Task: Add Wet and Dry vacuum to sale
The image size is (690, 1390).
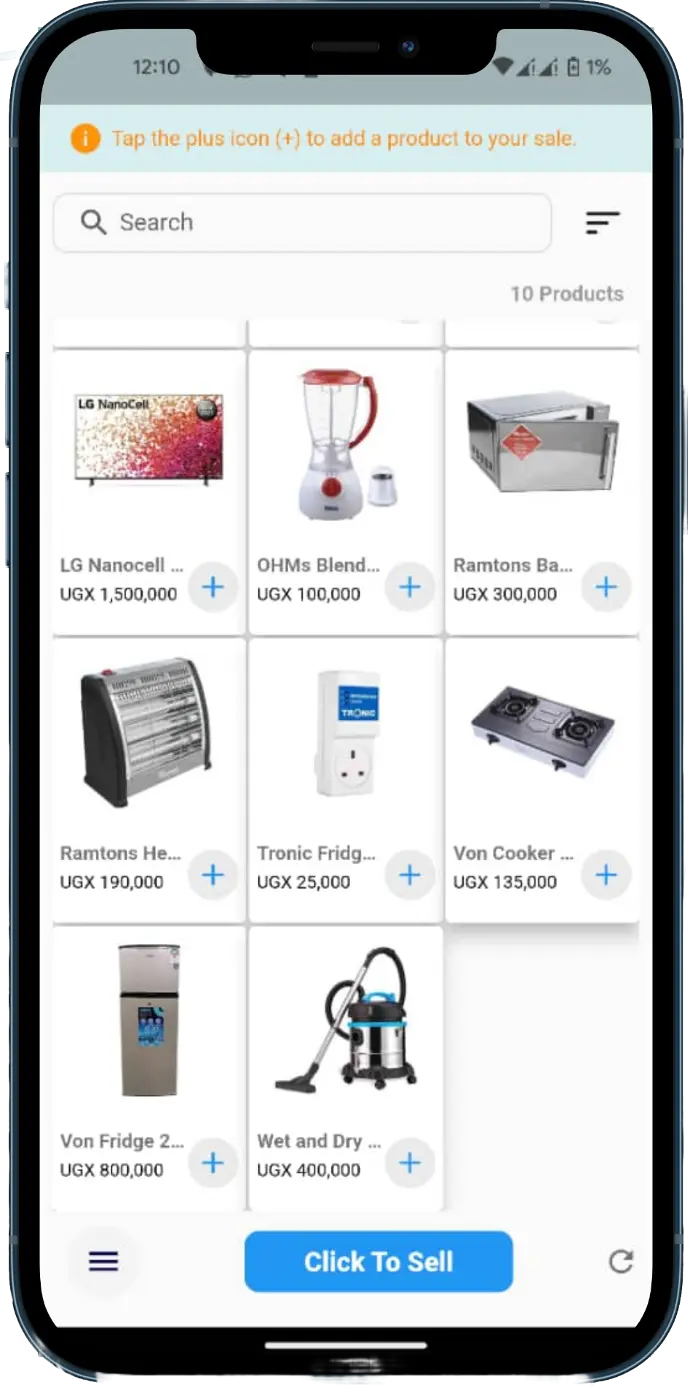Action: [x=410, y=1163]
